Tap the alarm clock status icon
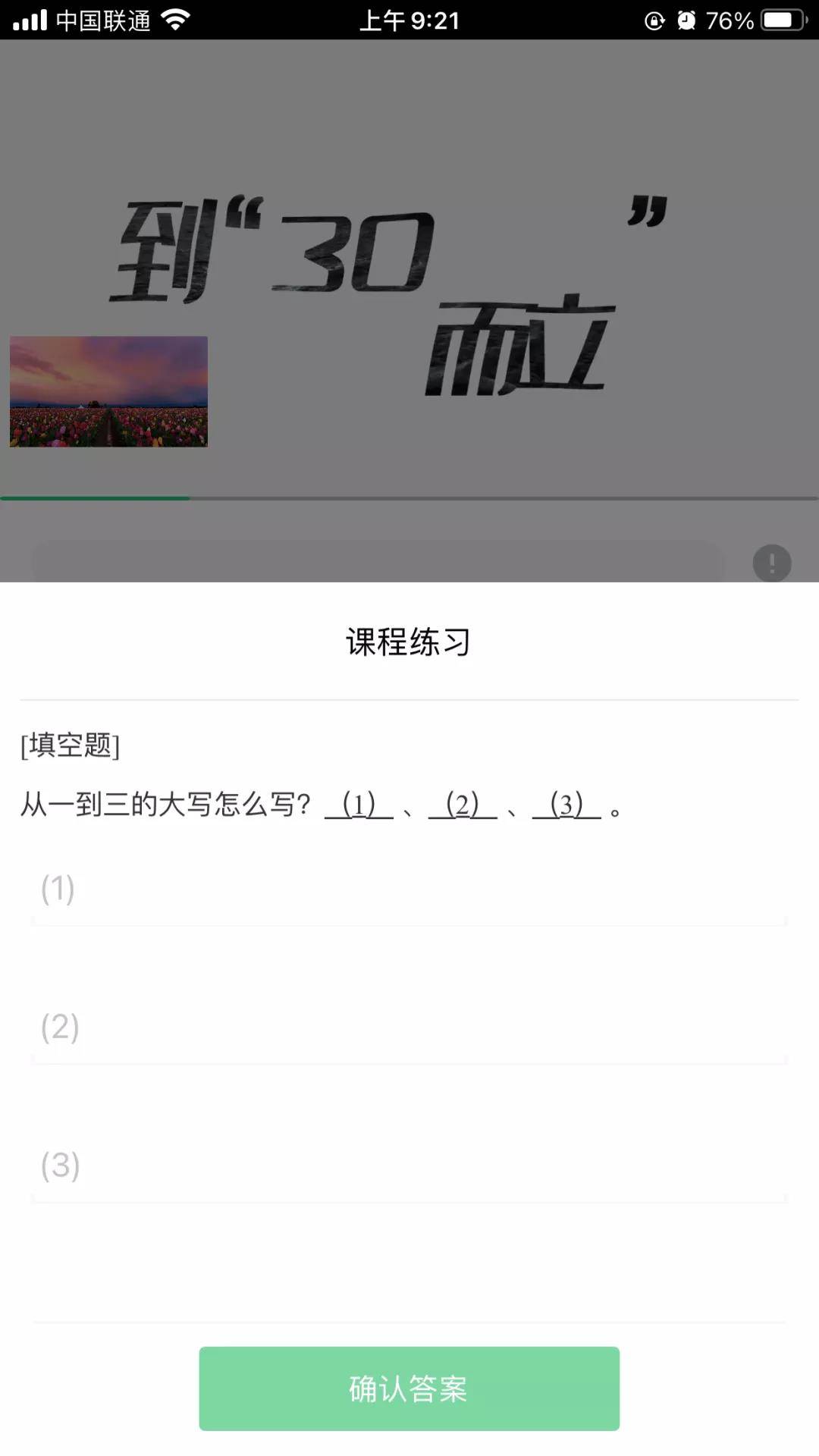Image resolution: width=819 pixels, height=1456 pixels. coord(687,20)
